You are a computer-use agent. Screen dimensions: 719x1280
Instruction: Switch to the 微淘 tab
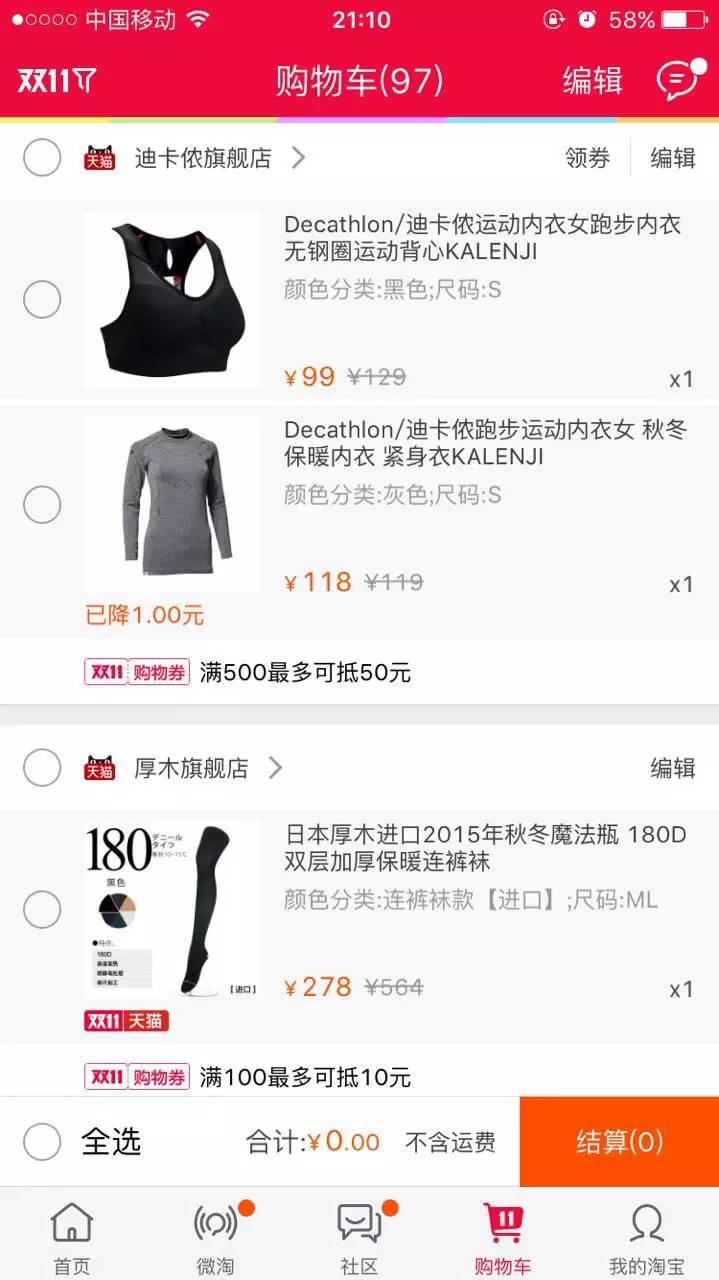point(216,1237)
